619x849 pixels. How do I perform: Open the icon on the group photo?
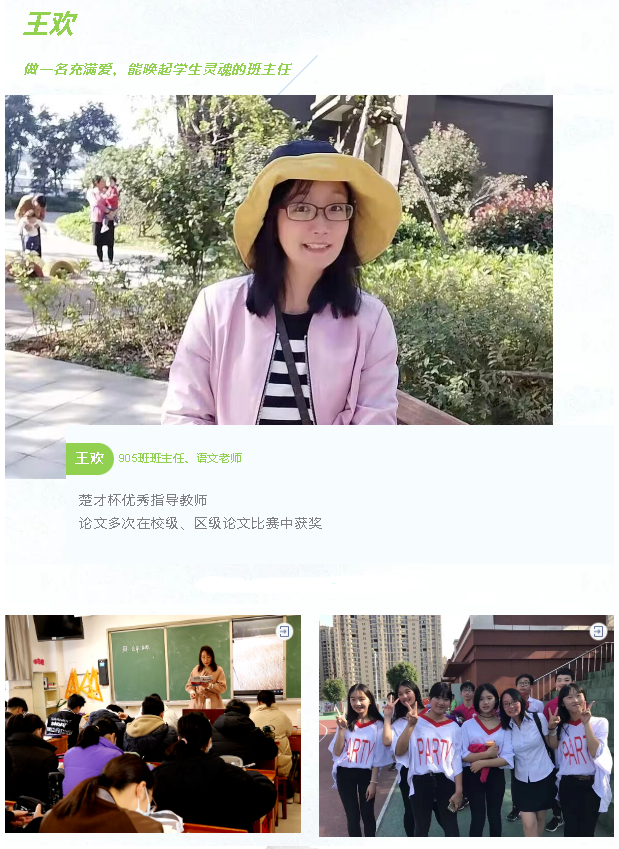coord(598,631)
